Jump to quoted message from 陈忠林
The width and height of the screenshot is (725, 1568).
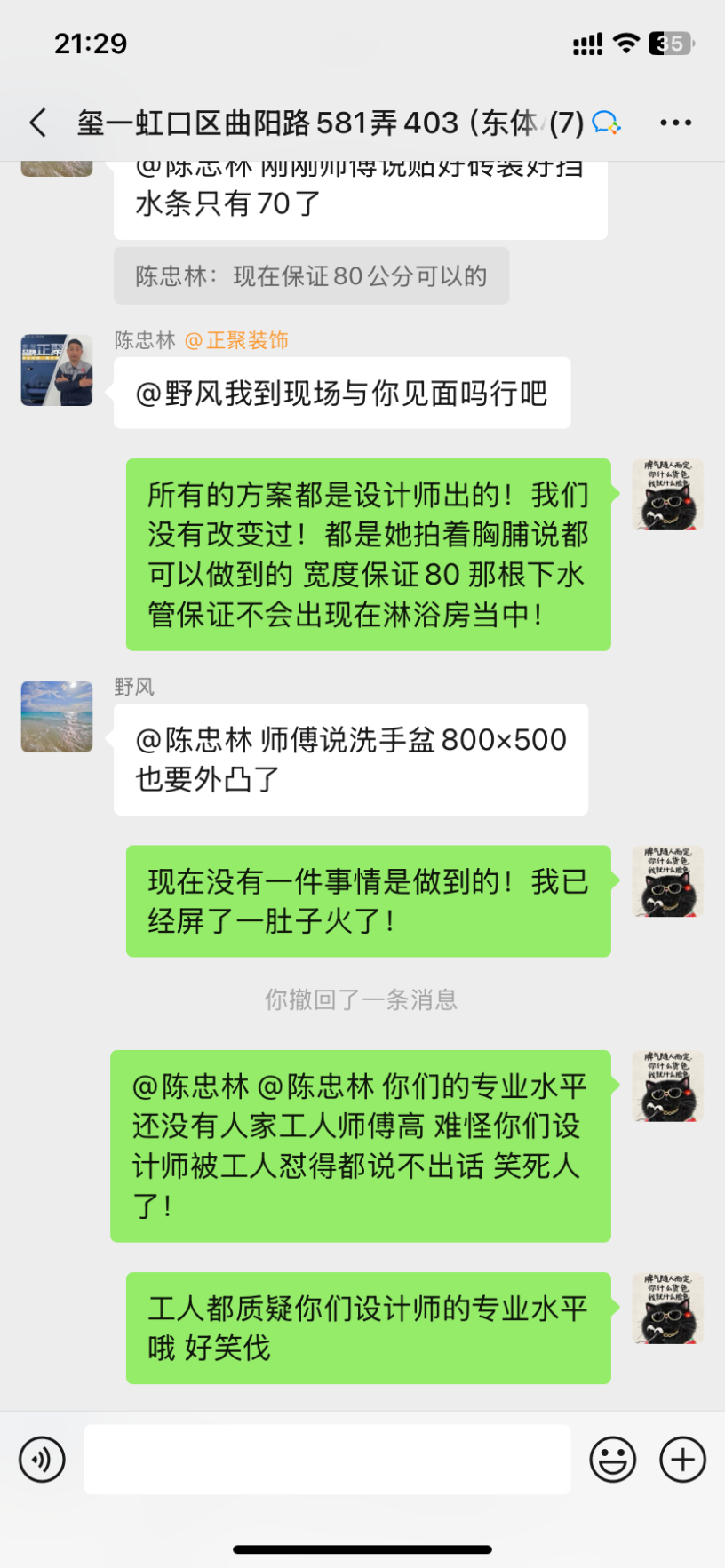pyautogui.click(x=311, y=276)
